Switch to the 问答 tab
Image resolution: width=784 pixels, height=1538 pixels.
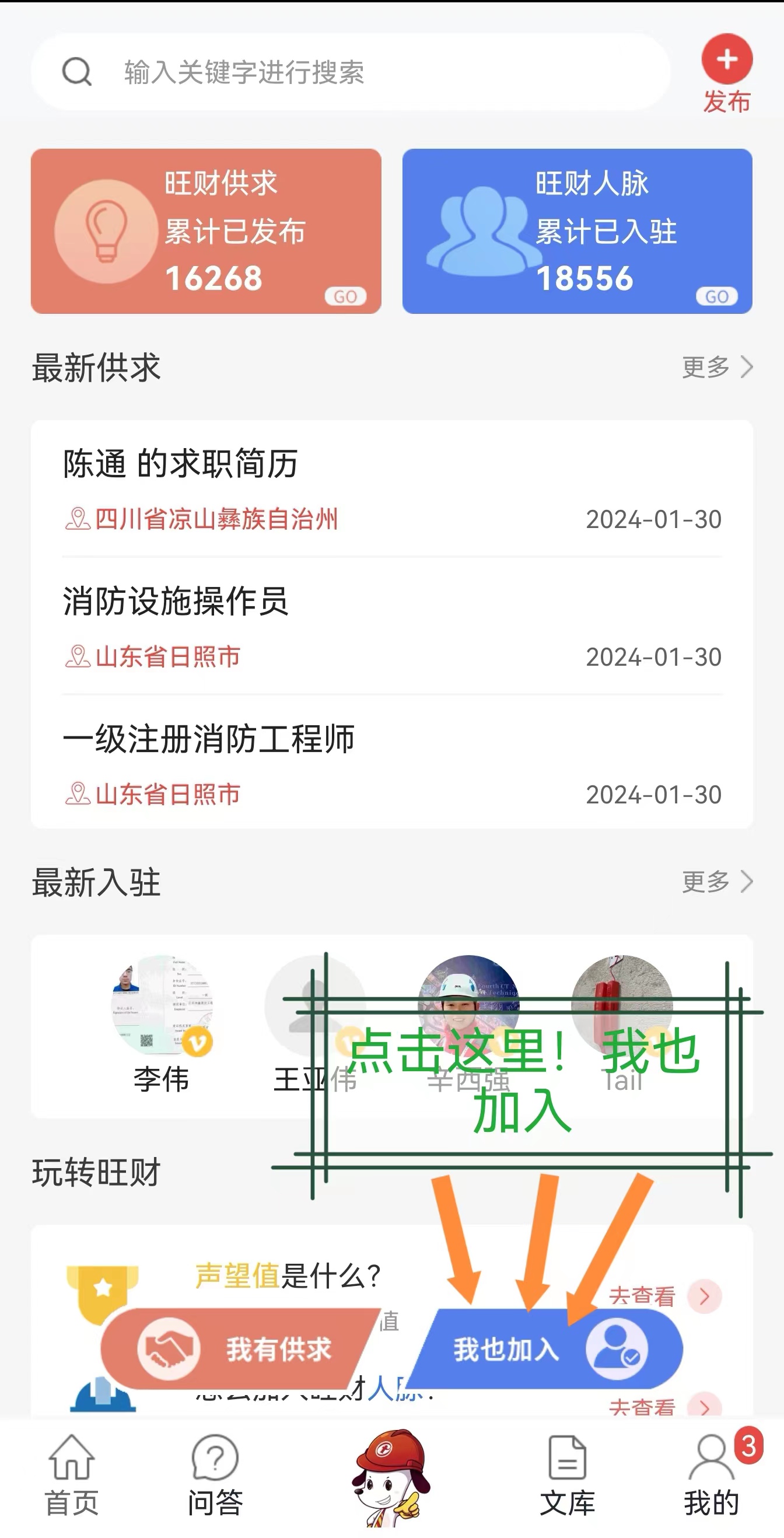(x=215, y=1476)
